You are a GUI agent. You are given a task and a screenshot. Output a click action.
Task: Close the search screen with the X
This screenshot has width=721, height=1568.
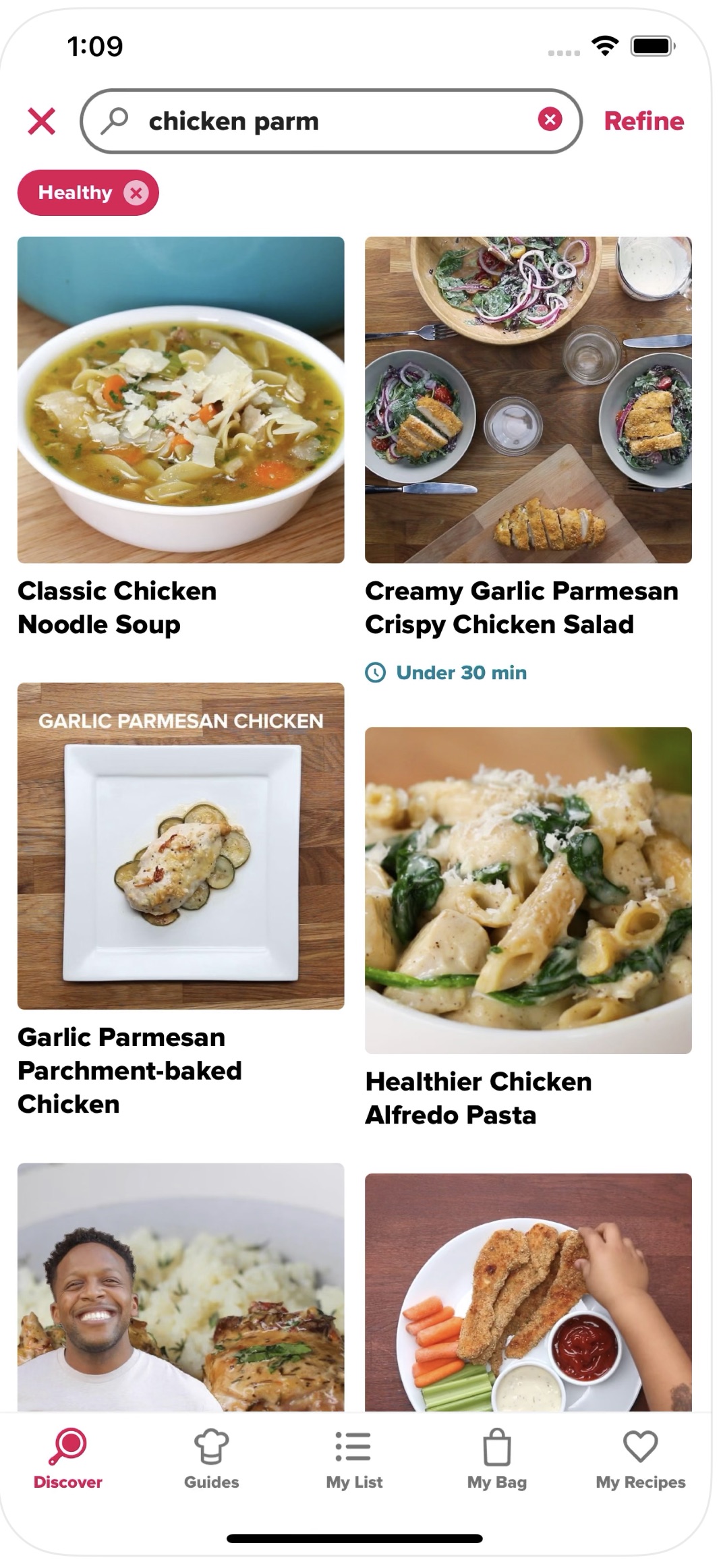point(42,121)
